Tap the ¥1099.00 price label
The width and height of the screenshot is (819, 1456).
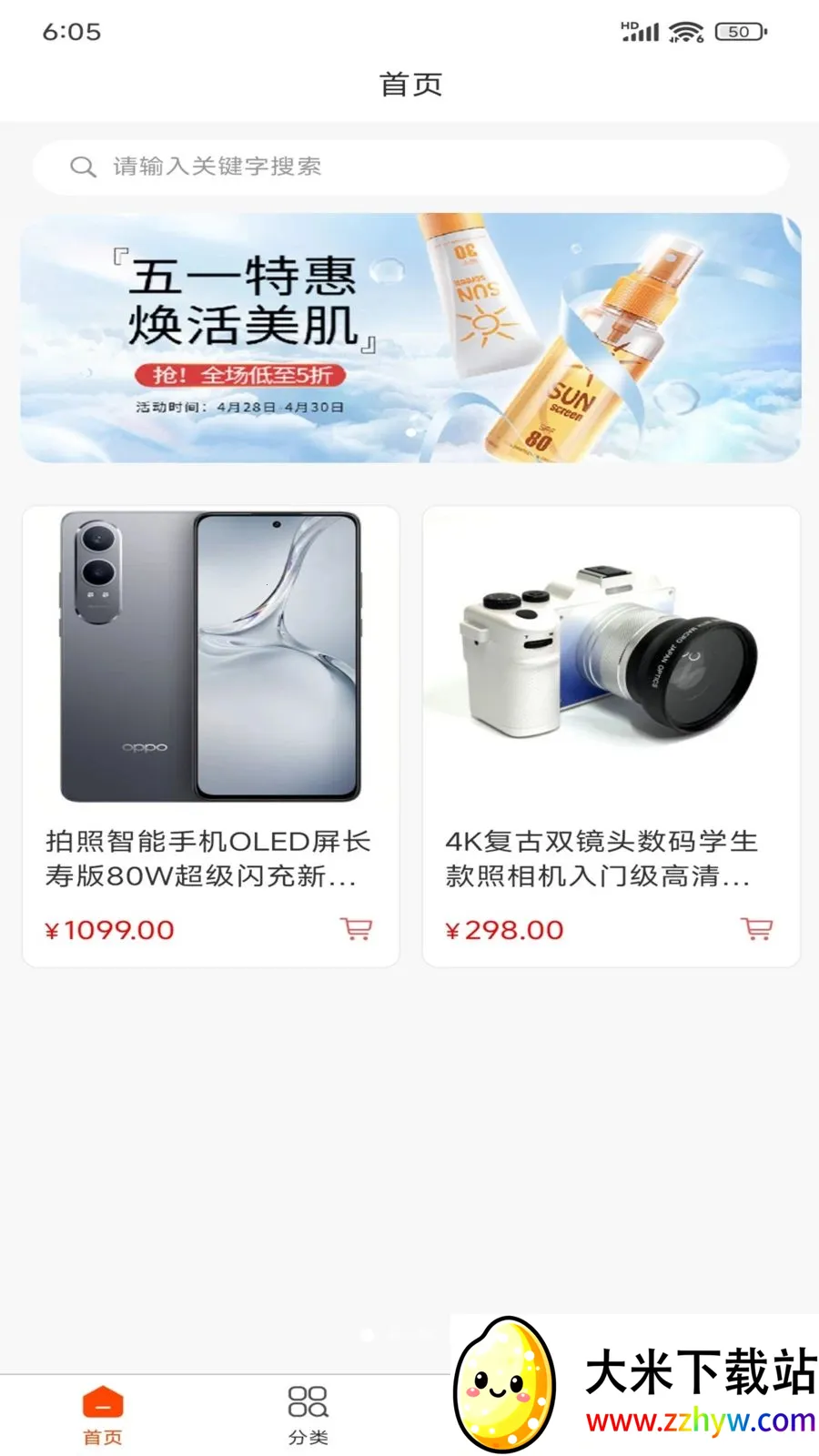click(x=111, y=929)
